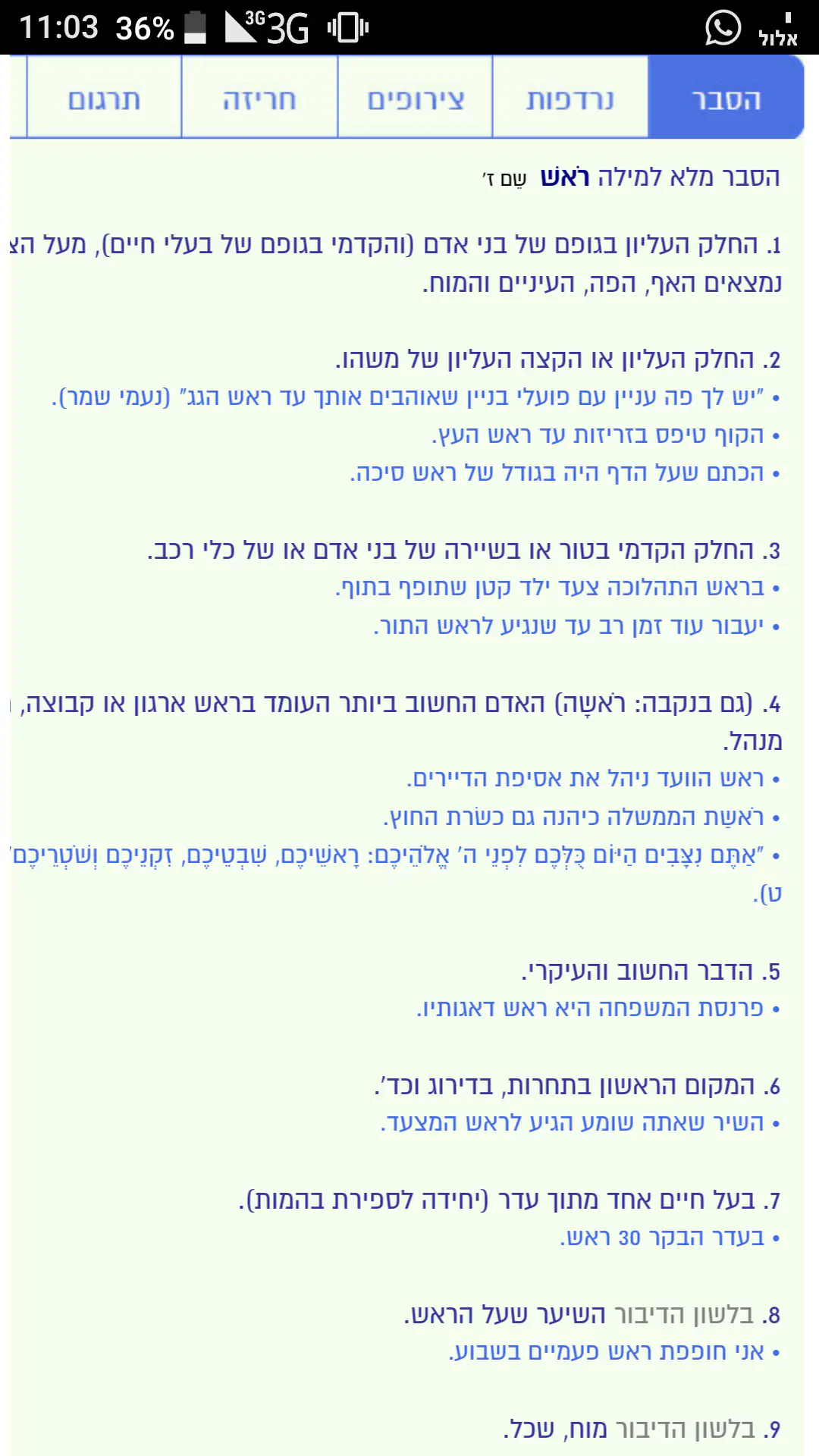Switch to the הסבר tab
This screenshot has height=1456, width=819.
726,99
